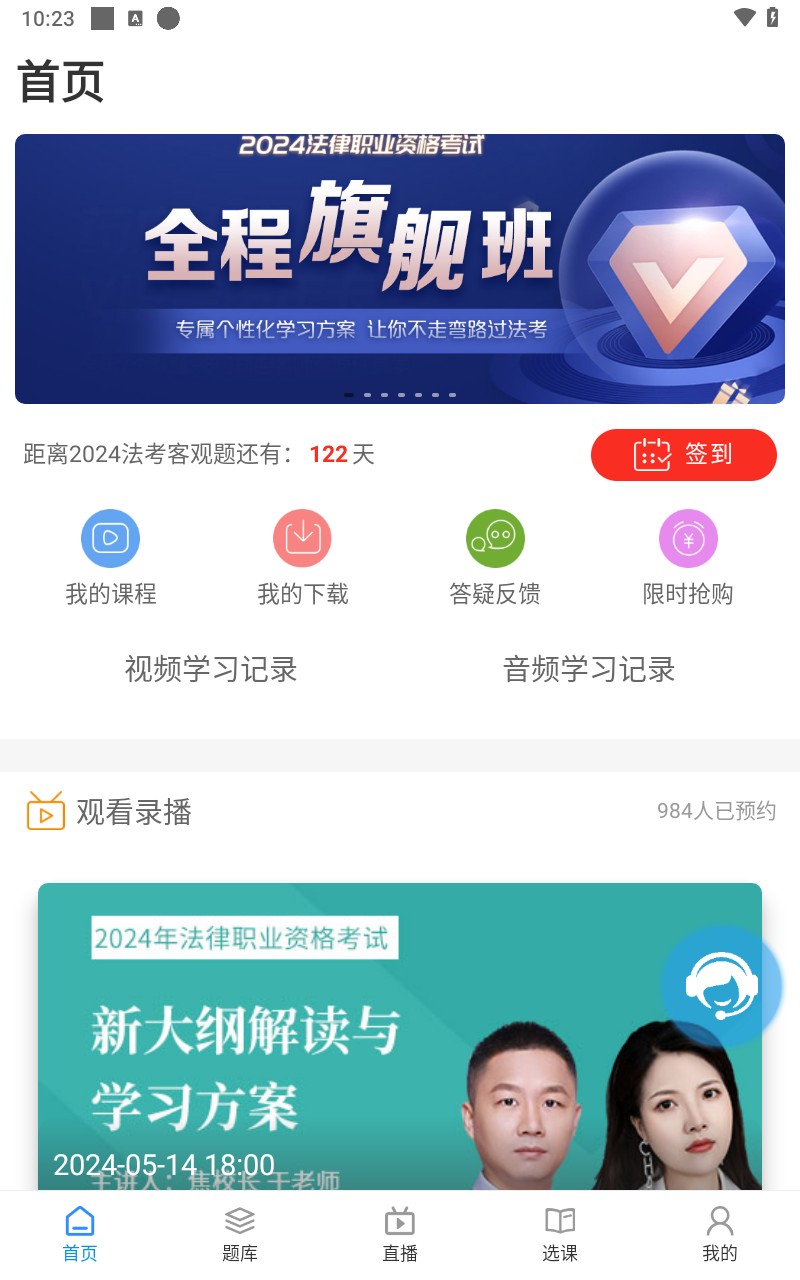Open the 全程旗舰班 banner advertisement

(x=400, y=268)
